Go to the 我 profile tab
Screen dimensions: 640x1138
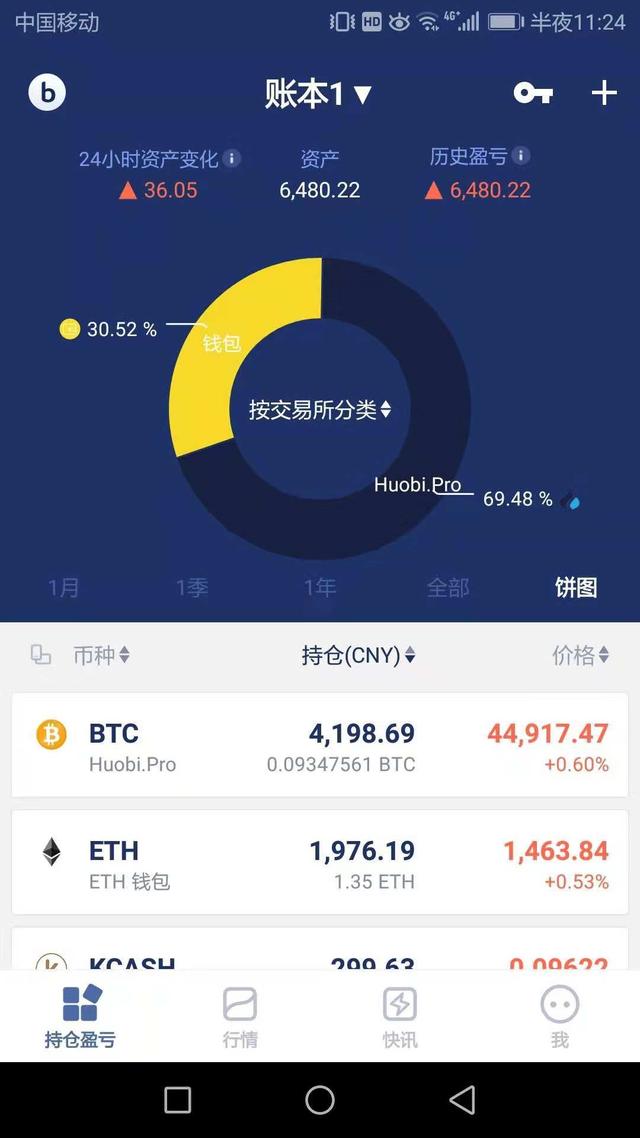tap(560, 1017)
